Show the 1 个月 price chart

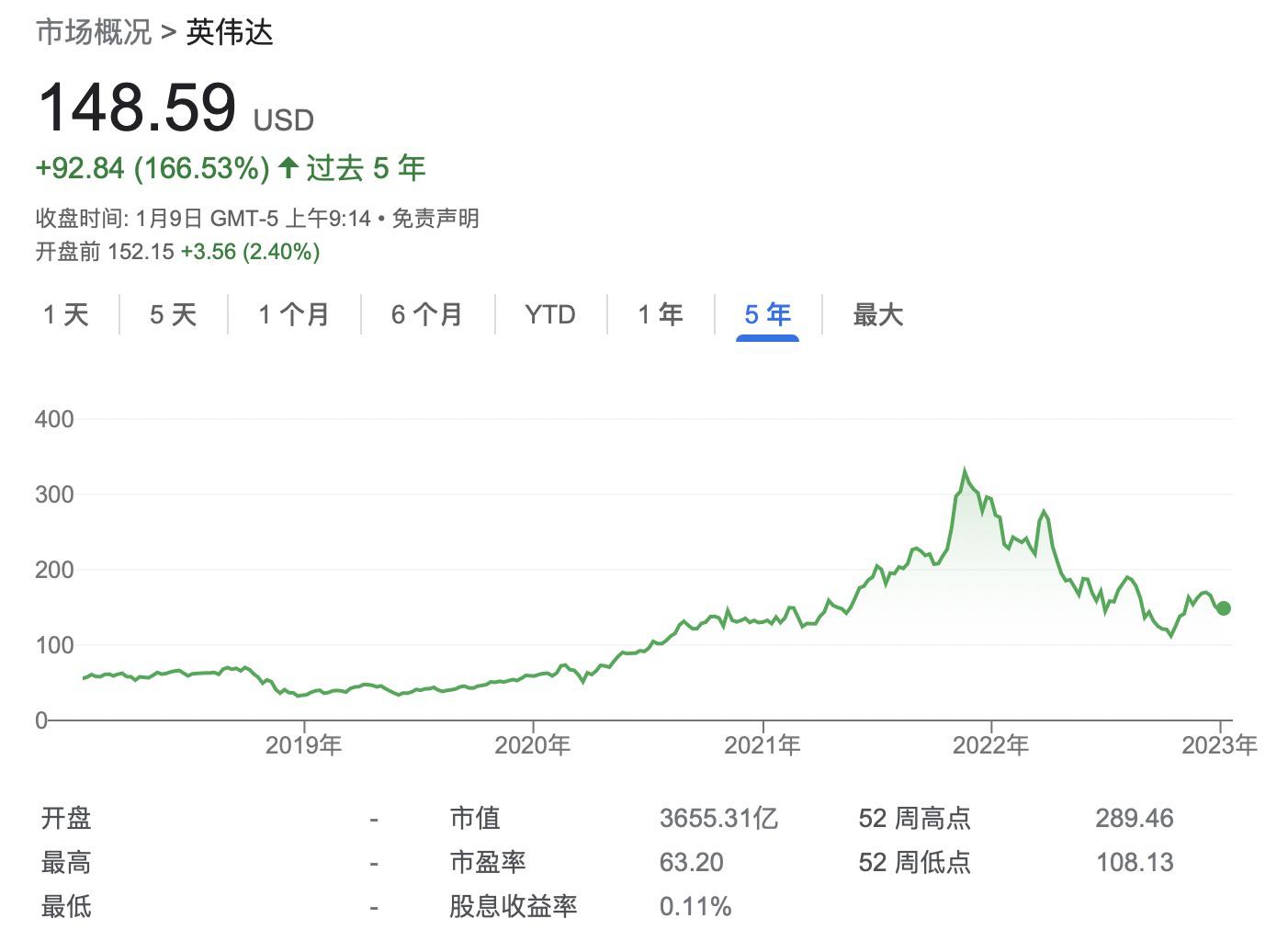[x=294, y=315]
